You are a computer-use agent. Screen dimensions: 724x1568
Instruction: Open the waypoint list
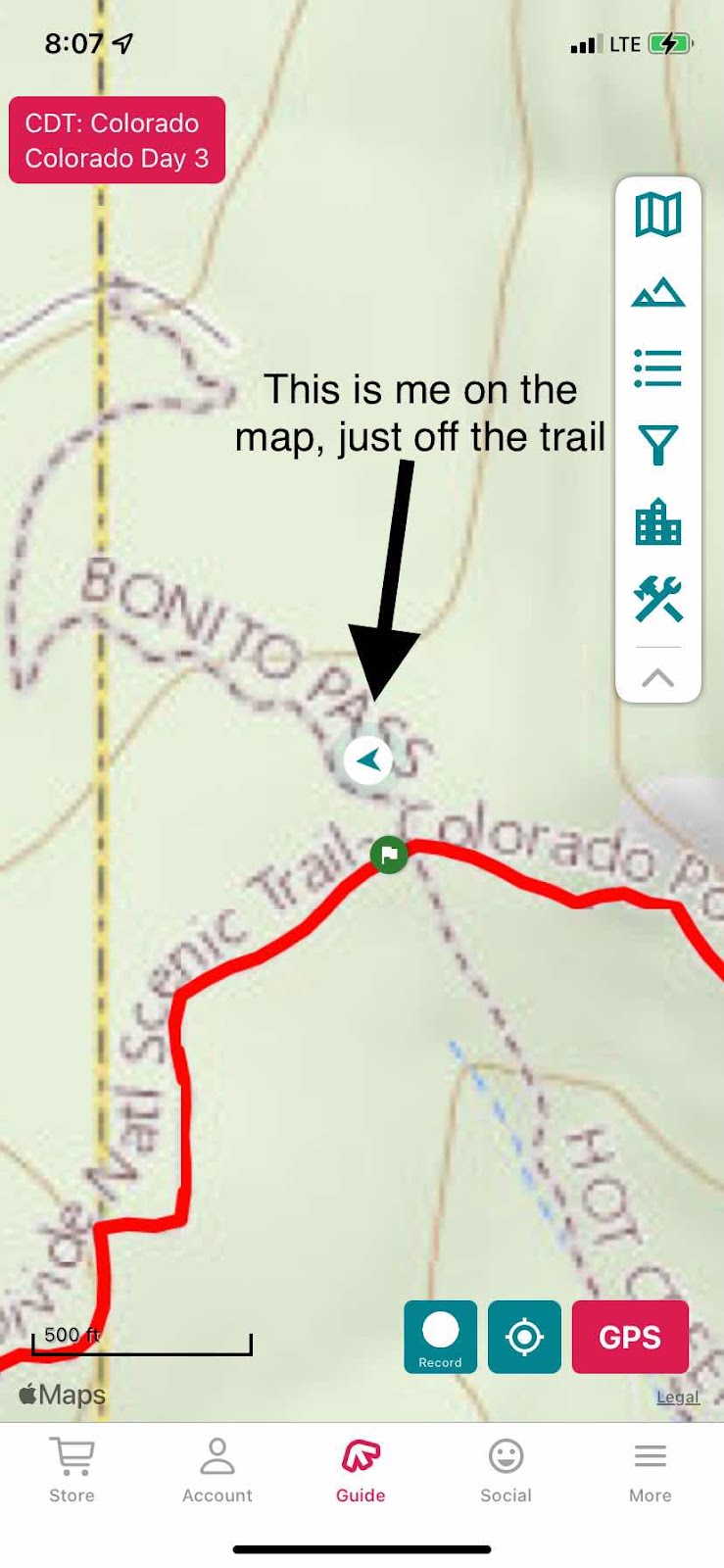pyautogui.click(x=657, y=368)
